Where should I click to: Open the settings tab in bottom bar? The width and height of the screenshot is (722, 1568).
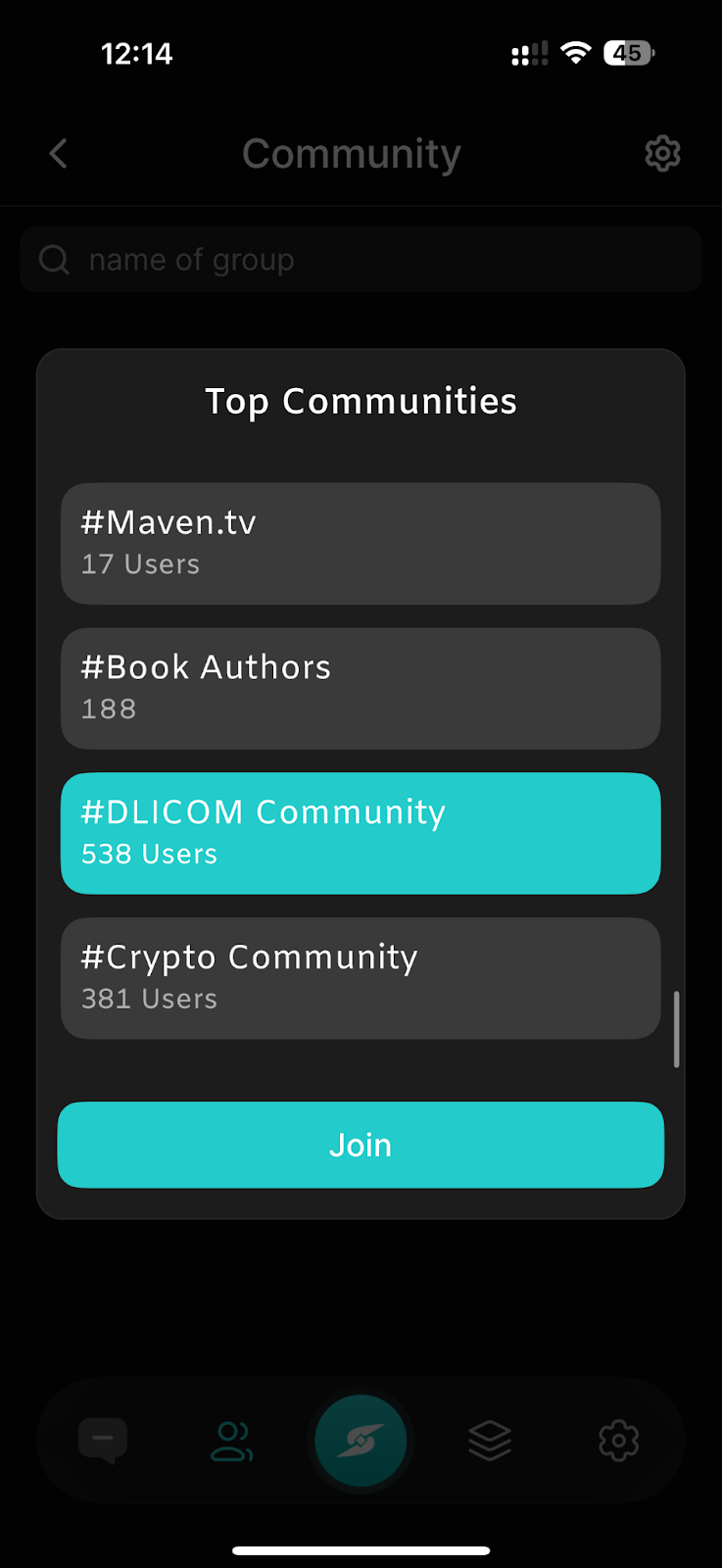click(618, 1441)
